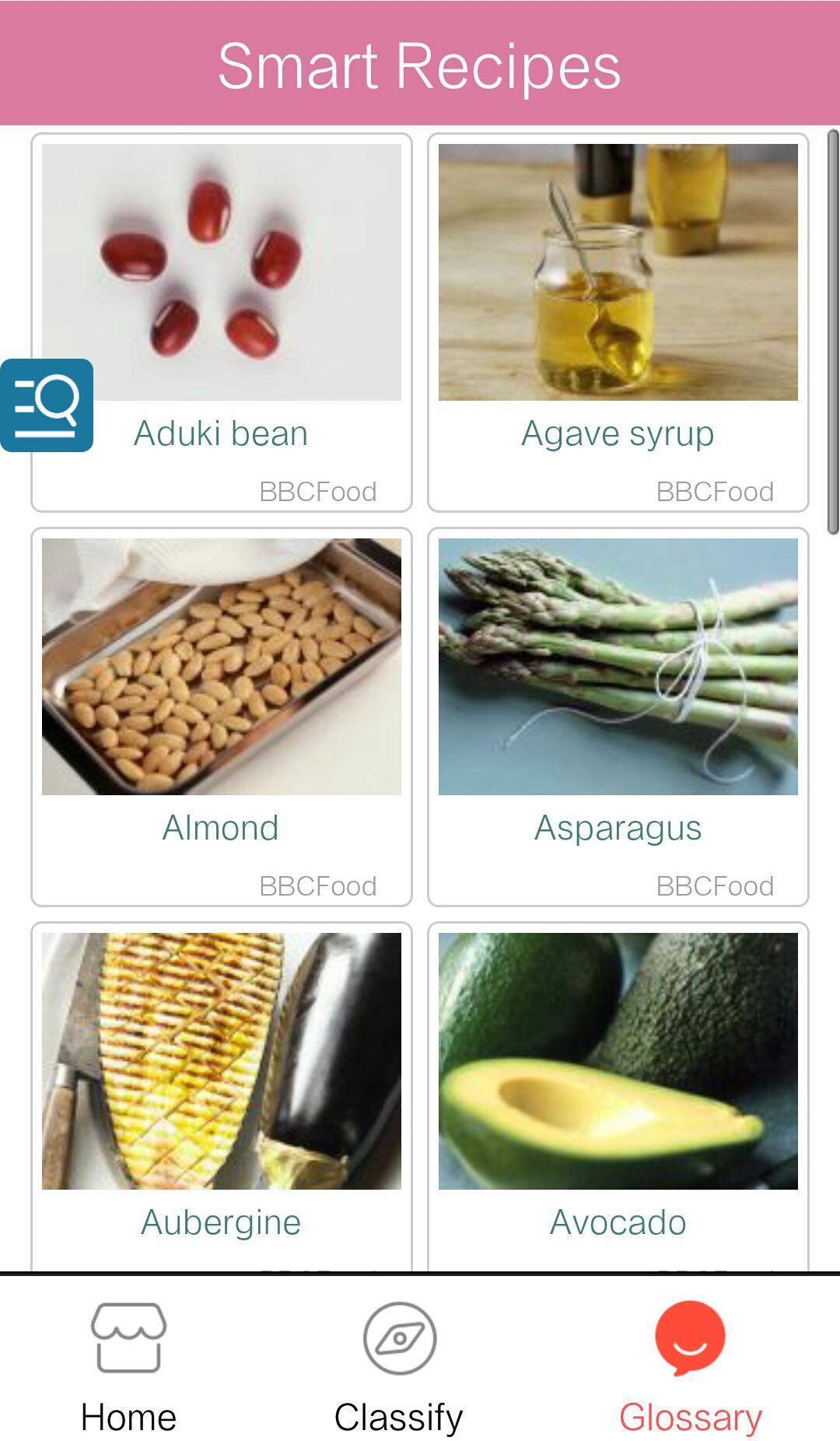840x1441 pixels.
Task: Tap the Almond tray image
Action: tap(221, 665)
